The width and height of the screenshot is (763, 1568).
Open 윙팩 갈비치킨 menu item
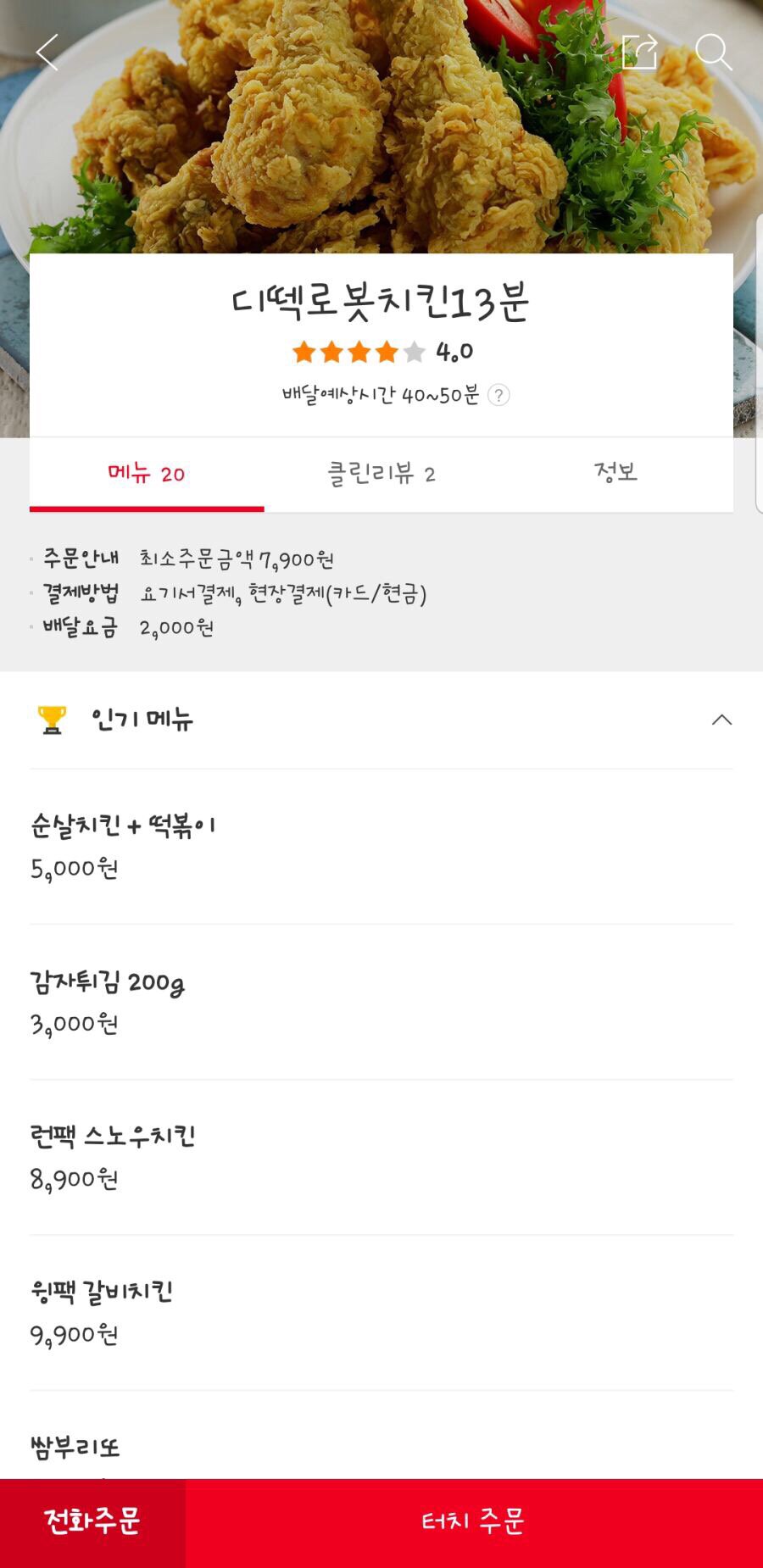coord(381,1312)
